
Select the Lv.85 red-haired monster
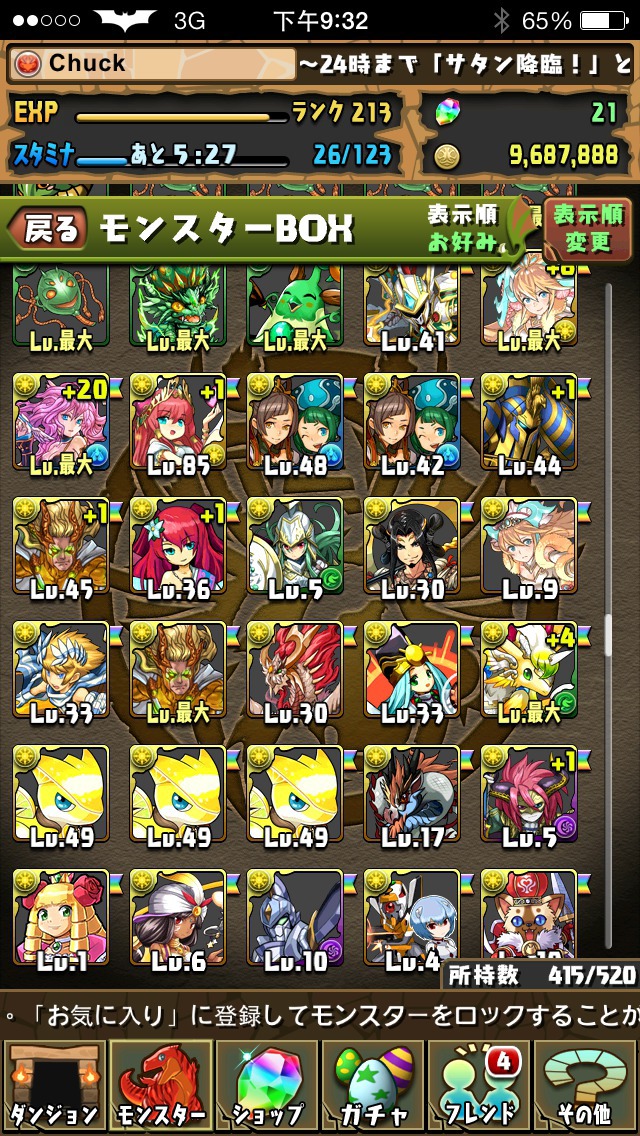pos(178,425)
